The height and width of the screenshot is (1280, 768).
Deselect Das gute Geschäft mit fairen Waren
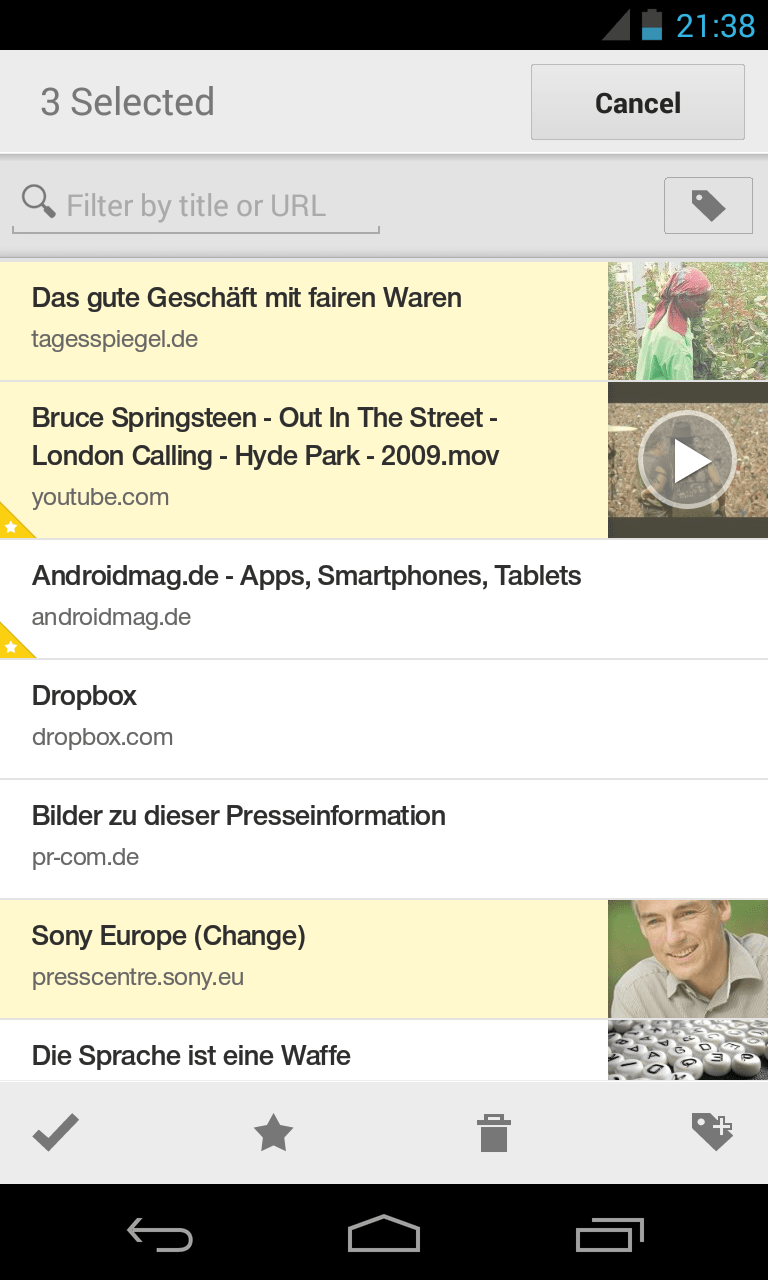point(300,320)
